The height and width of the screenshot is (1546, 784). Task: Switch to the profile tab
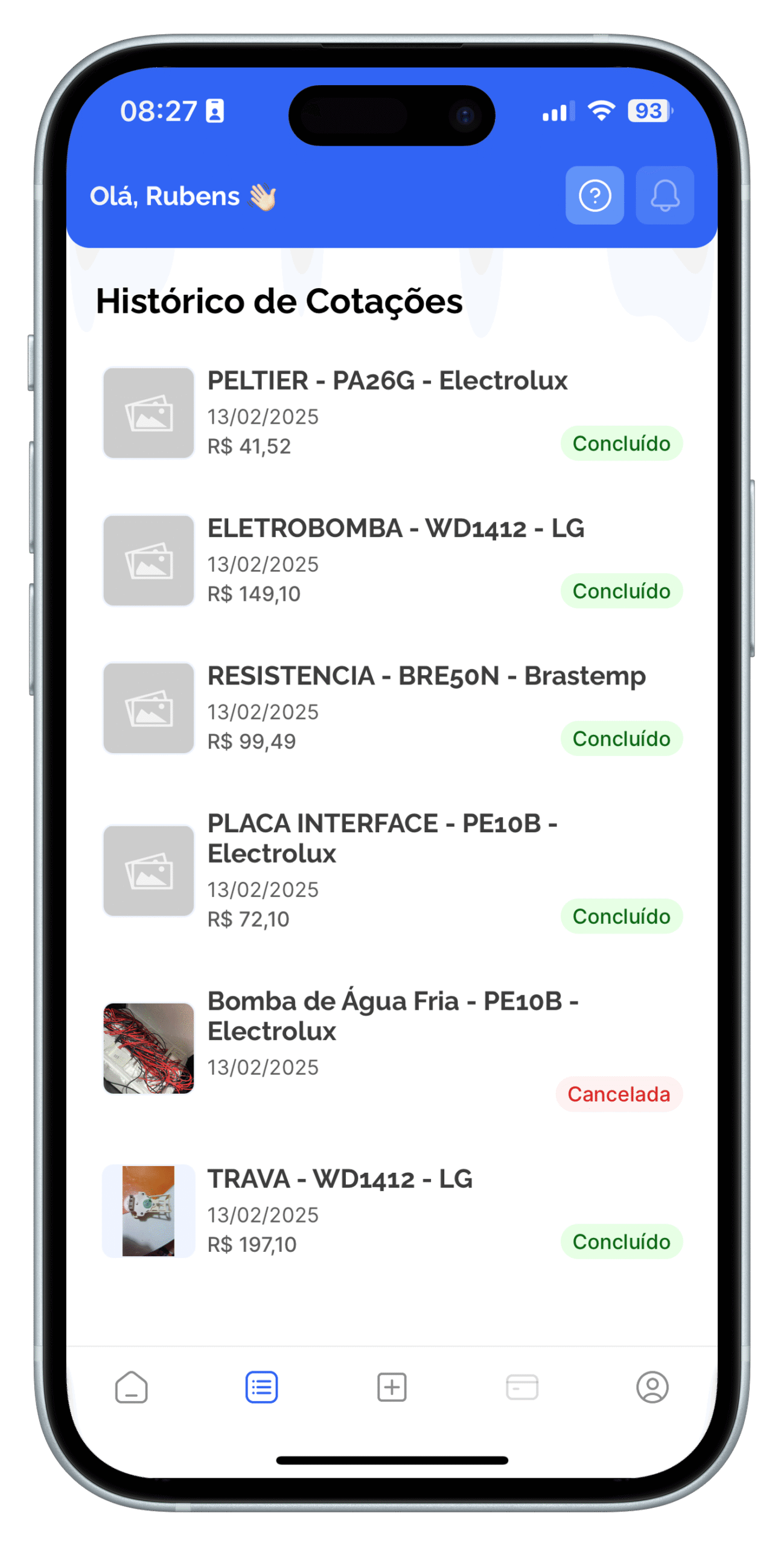tap(652, 1387)
